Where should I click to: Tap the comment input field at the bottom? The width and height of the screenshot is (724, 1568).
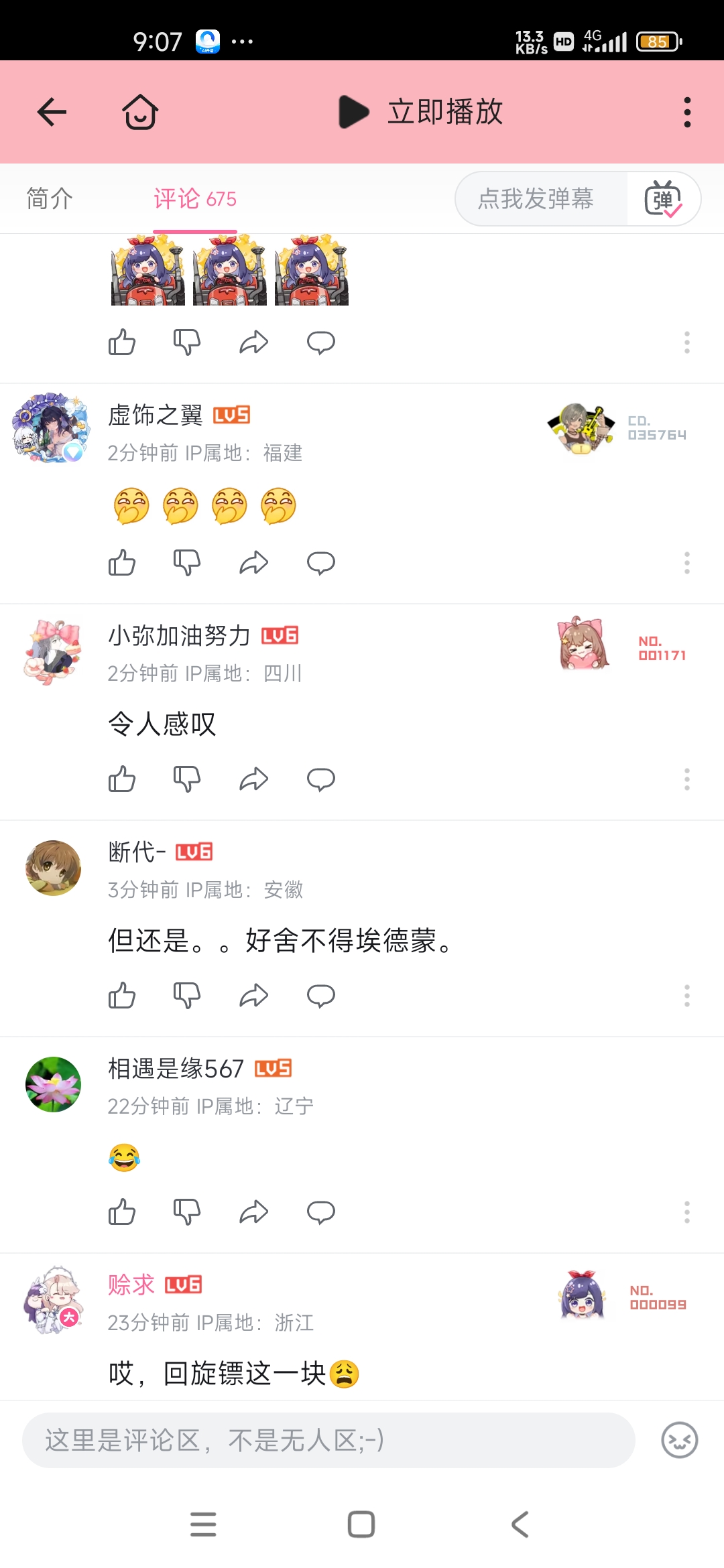[328, 1440]
